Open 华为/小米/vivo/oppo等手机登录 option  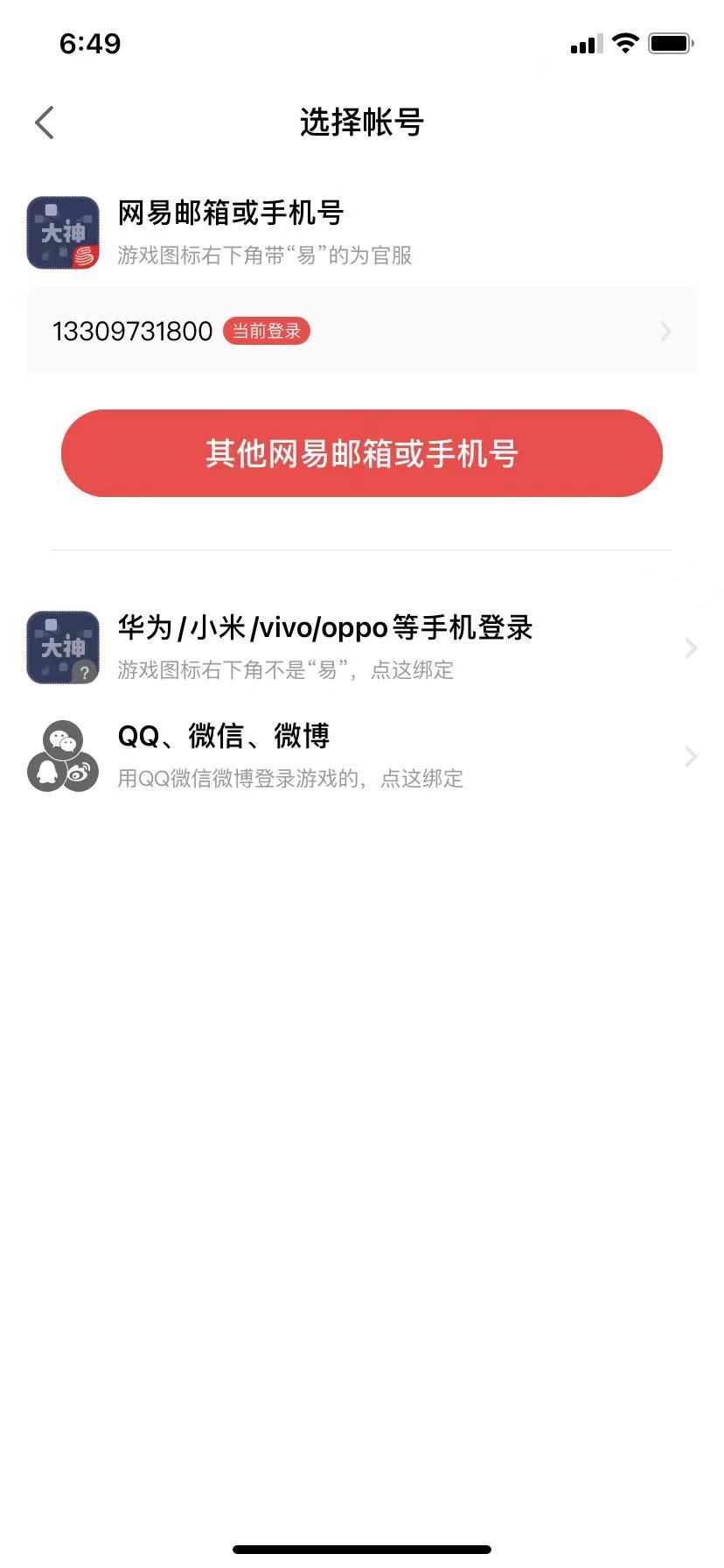[x=361, y=647]
